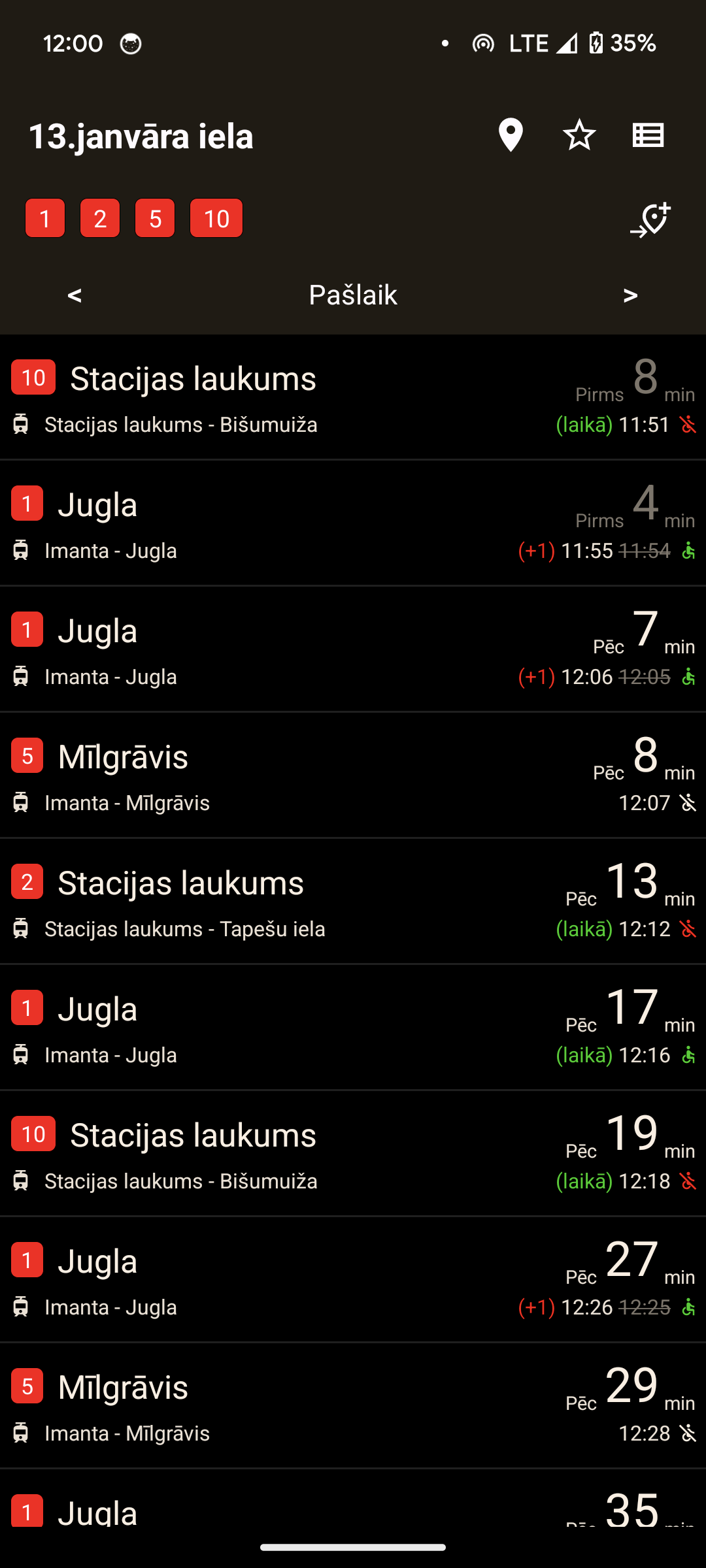Screen dimensions: 706x1568
Task: View route 1 Jugla departure at 12:06
Action: pos(353,649)
